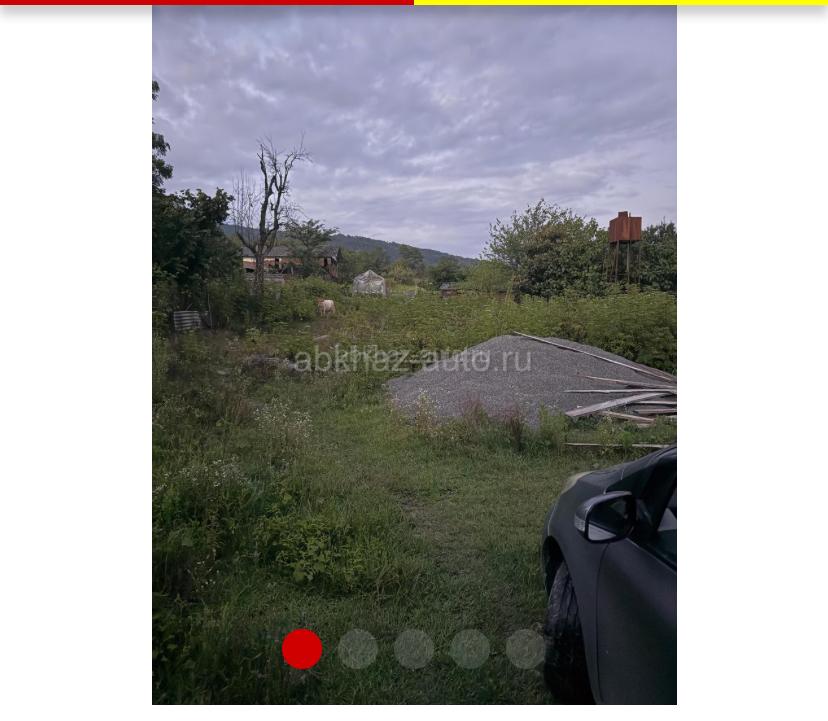The height and width of the screenshot is (721, 828).
Task: Tap the active red first-photo dot
Action: click(x=302, y=649)
